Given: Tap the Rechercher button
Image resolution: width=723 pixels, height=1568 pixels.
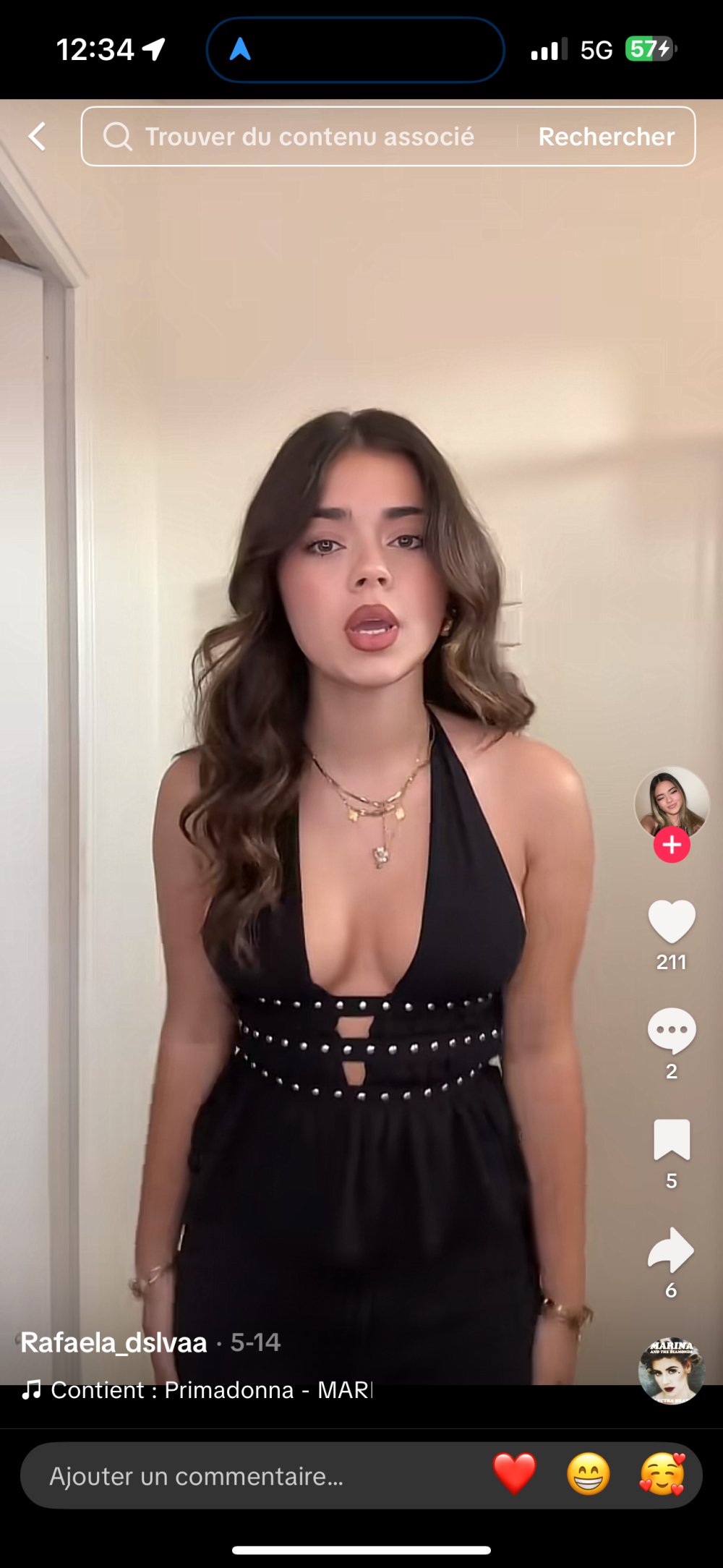Looking at the screenshot, I should (x=606, y=137).
